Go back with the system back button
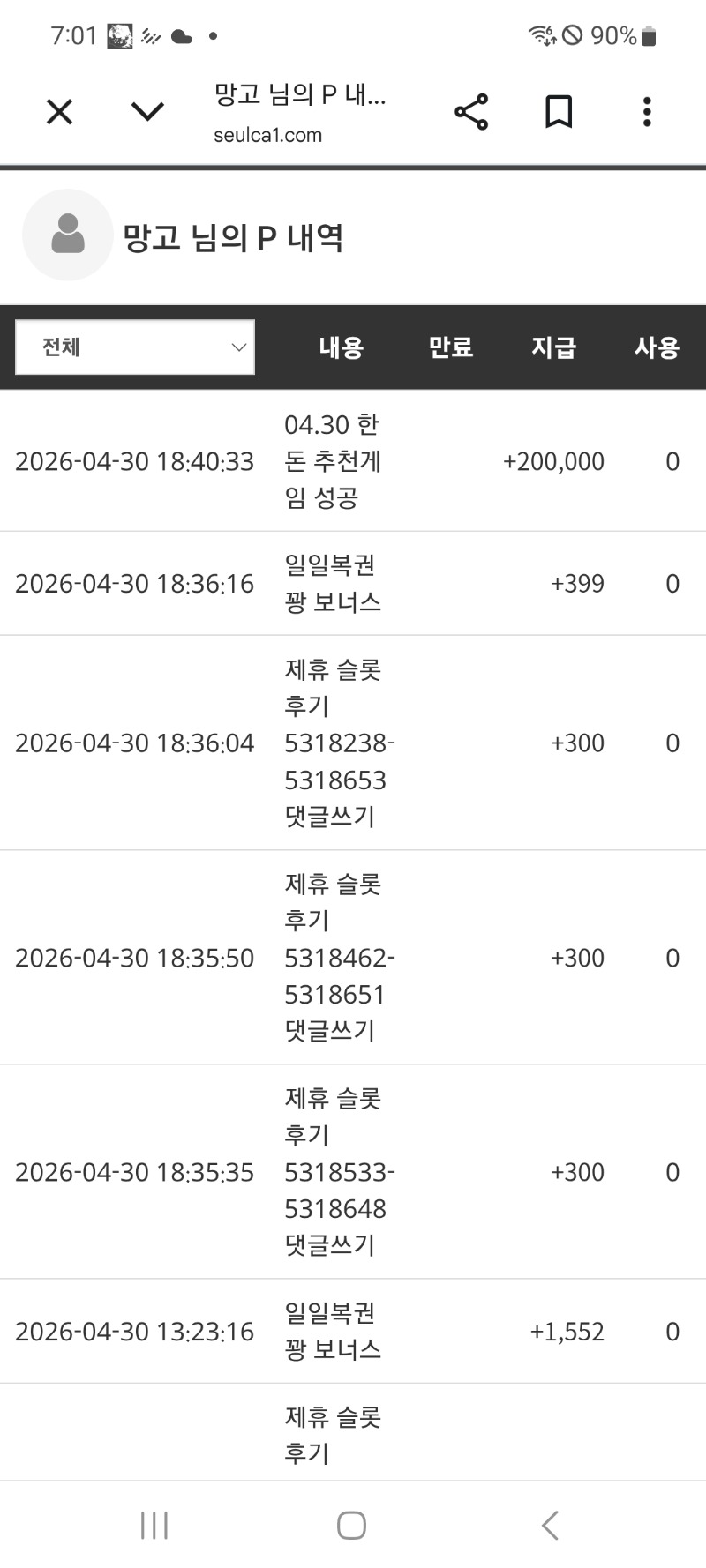 550,1525
